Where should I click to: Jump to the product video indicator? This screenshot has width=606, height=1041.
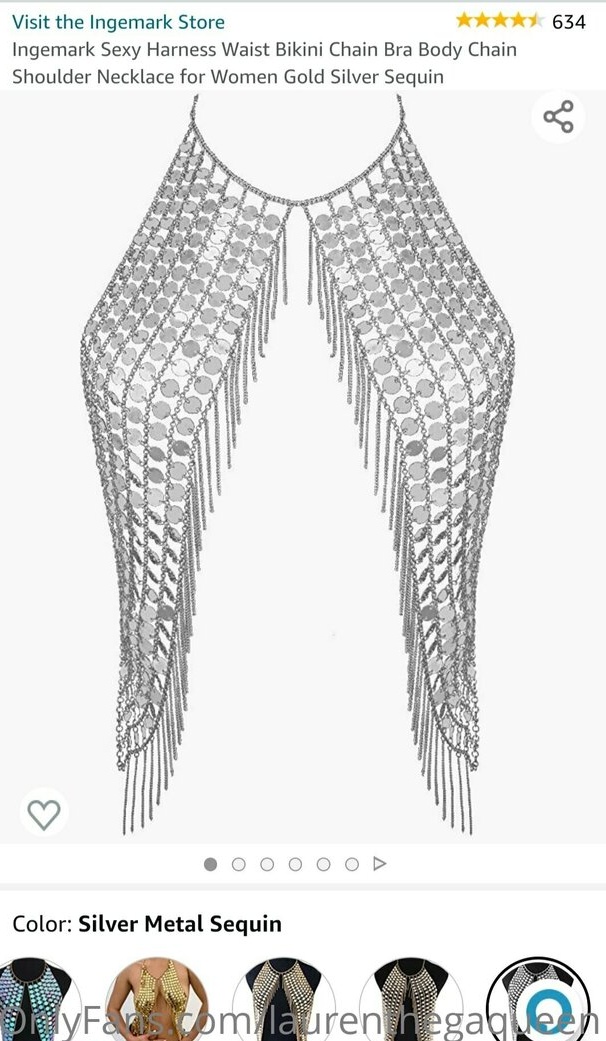coord(380,864)
